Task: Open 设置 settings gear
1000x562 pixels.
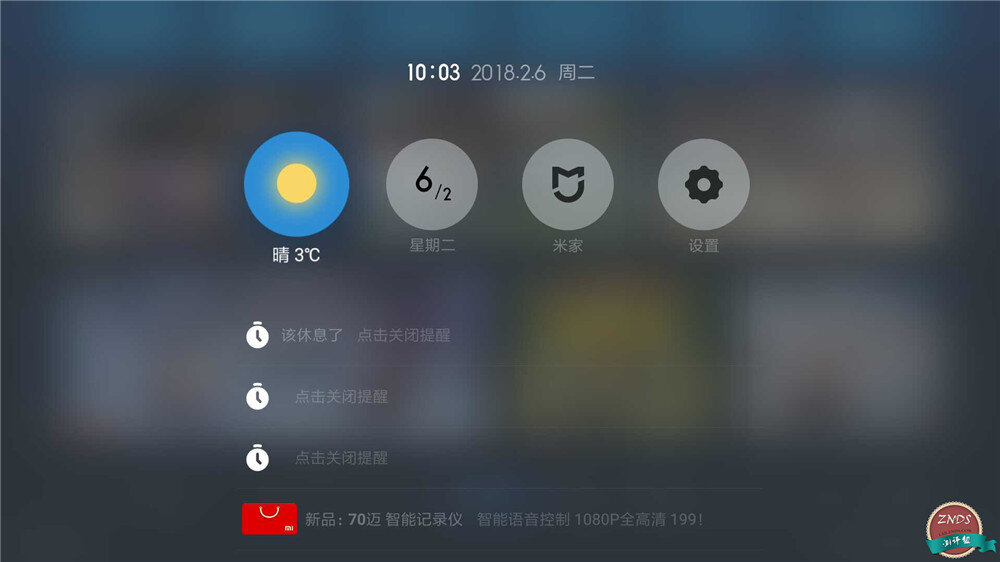Action: tap(703, 184)
